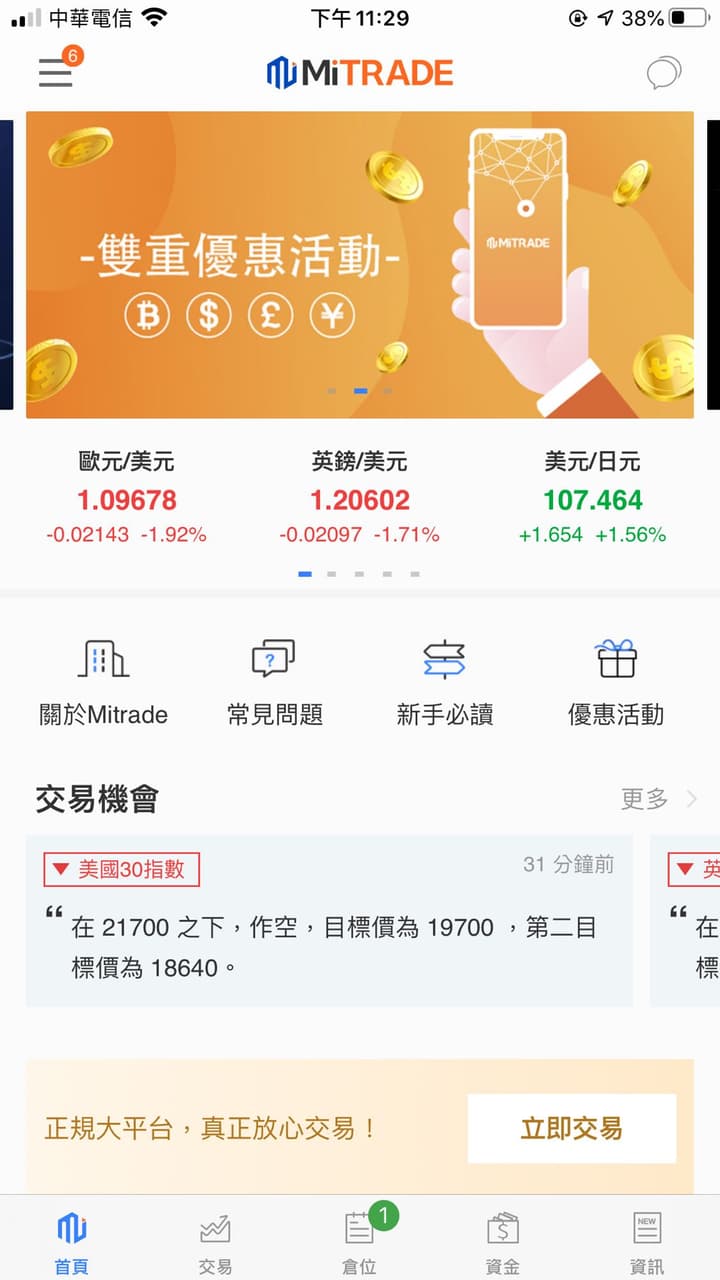Tap the Mitrade logo at the top
Viewport: 720px width, 1280px height.
pos(358,72)
